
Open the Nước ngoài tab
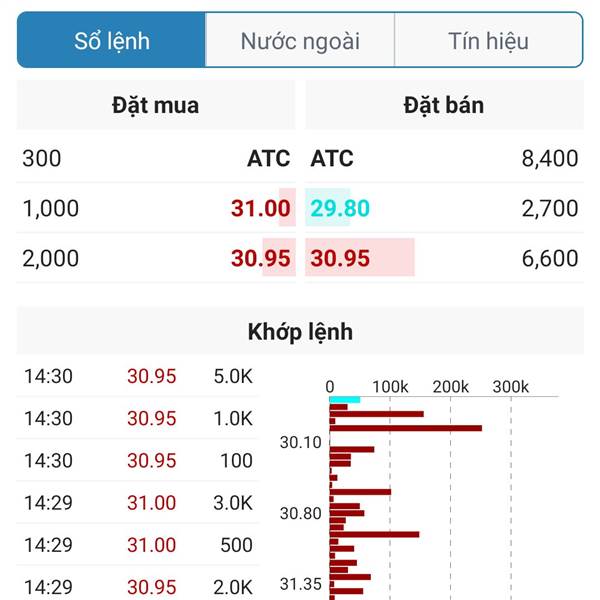[300, 41]
